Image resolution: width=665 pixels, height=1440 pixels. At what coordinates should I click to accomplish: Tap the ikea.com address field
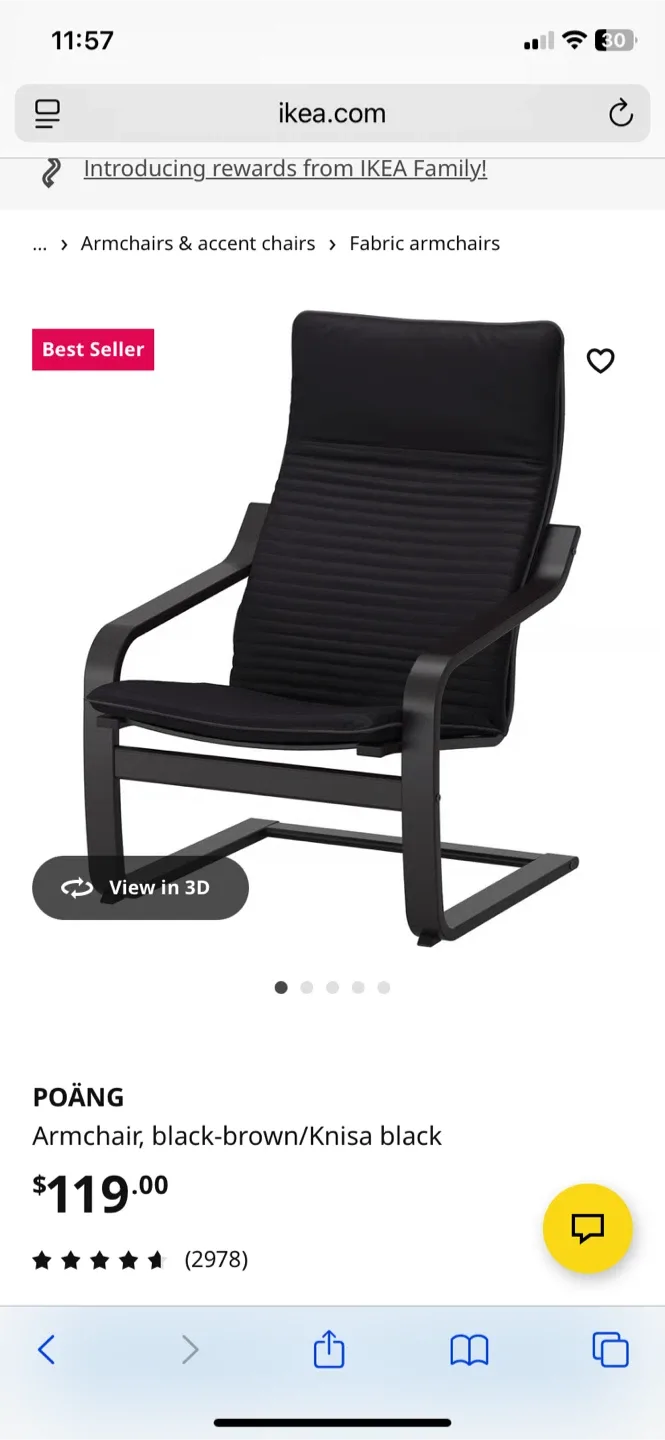(332, 113)
